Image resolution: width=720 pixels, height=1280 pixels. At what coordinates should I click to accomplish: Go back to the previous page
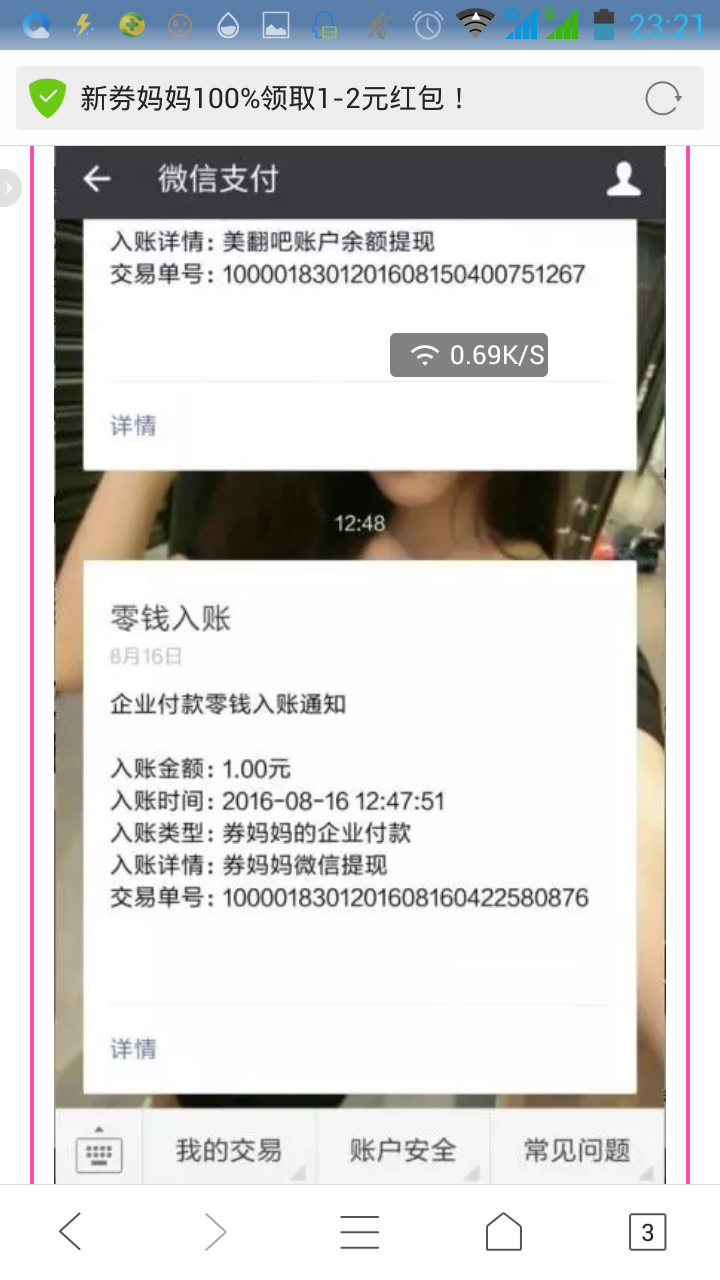[70, 1232]
